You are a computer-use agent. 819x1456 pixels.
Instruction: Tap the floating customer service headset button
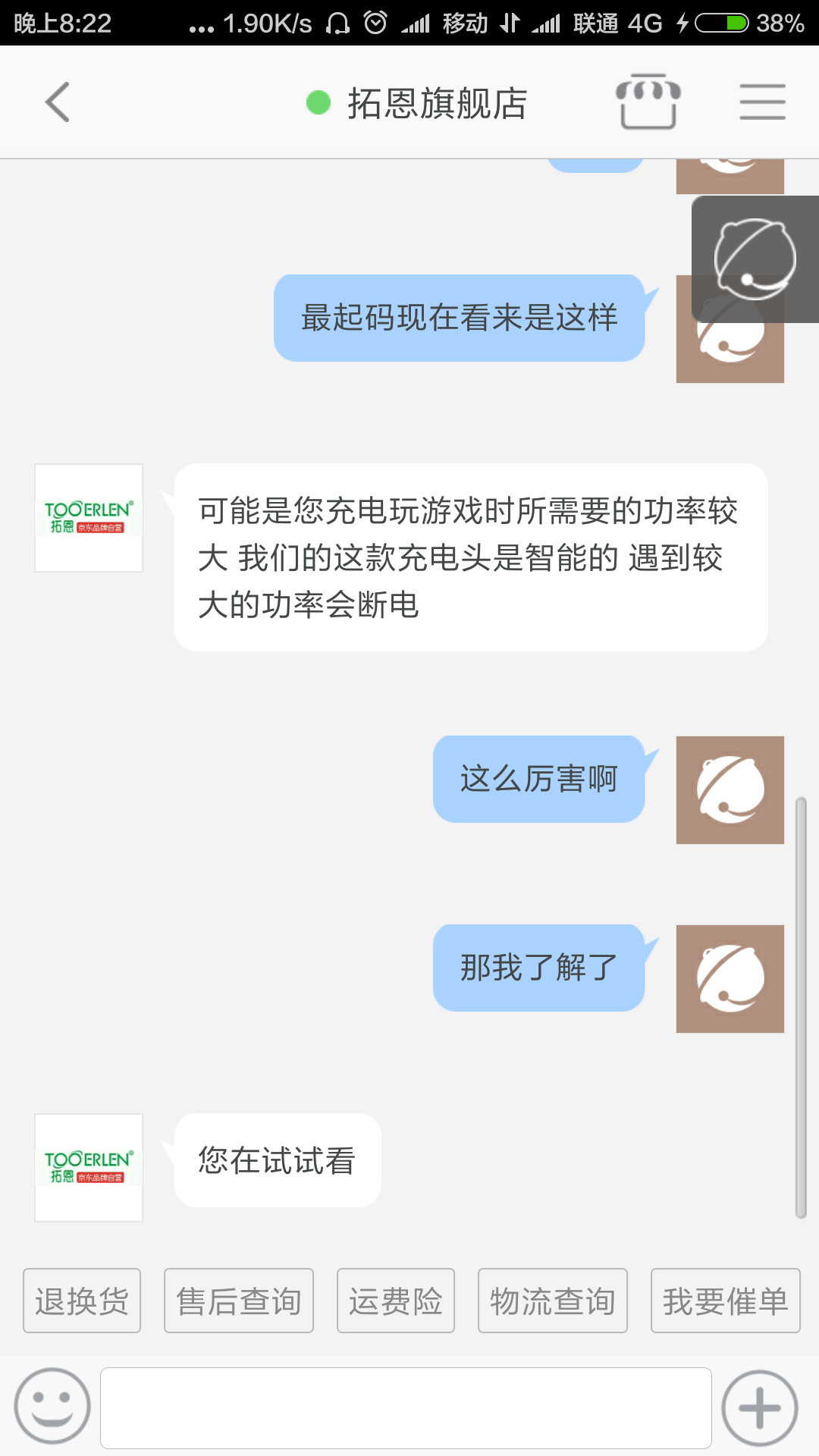pyautogui.click(x=755, y=259)
